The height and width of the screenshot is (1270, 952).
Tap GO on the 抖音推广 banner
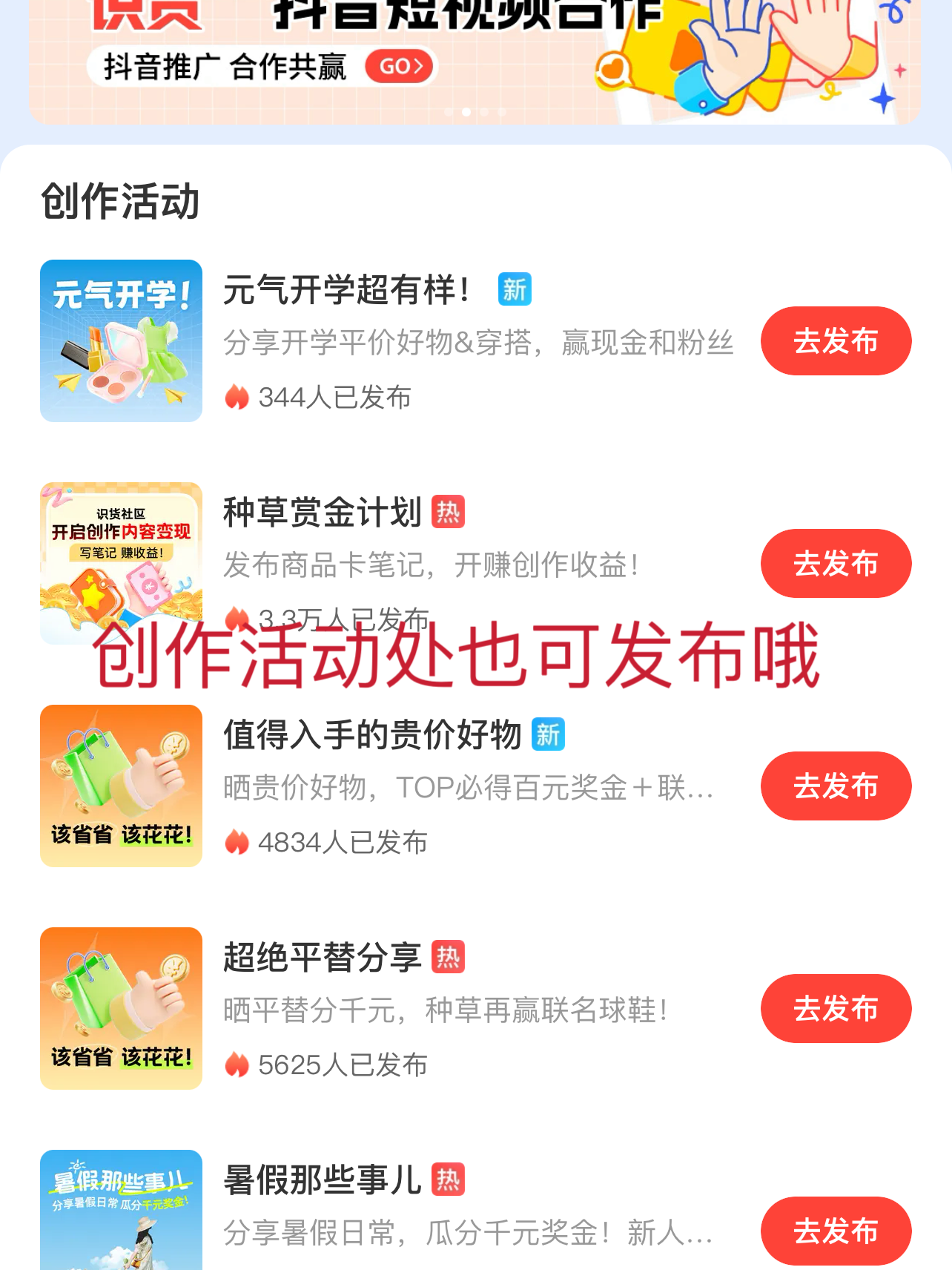coord(400,67)
